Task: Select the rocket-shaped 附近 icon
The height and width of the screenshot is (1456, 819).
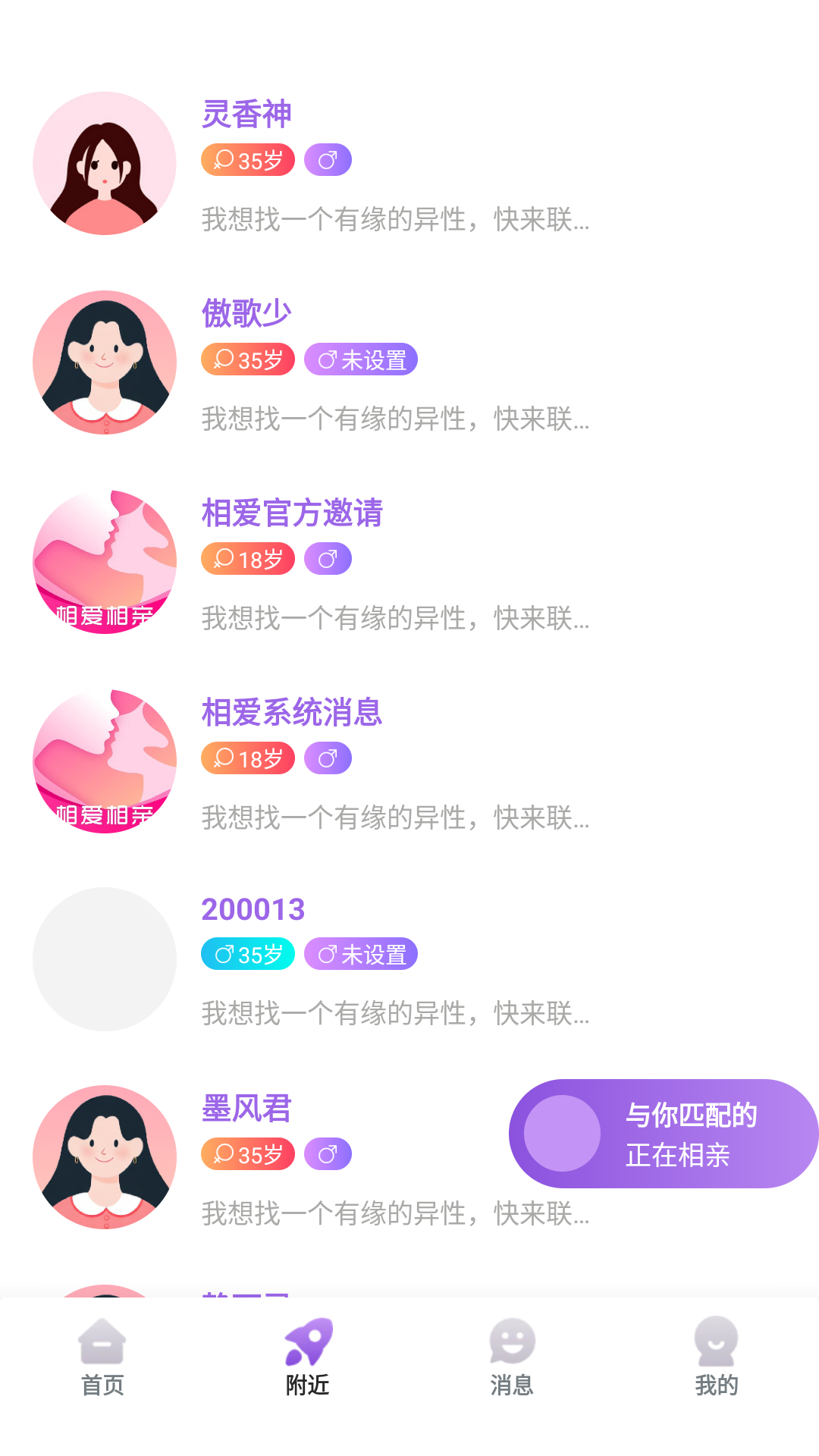Action: pyautogui.click(x=307, y=1341)
